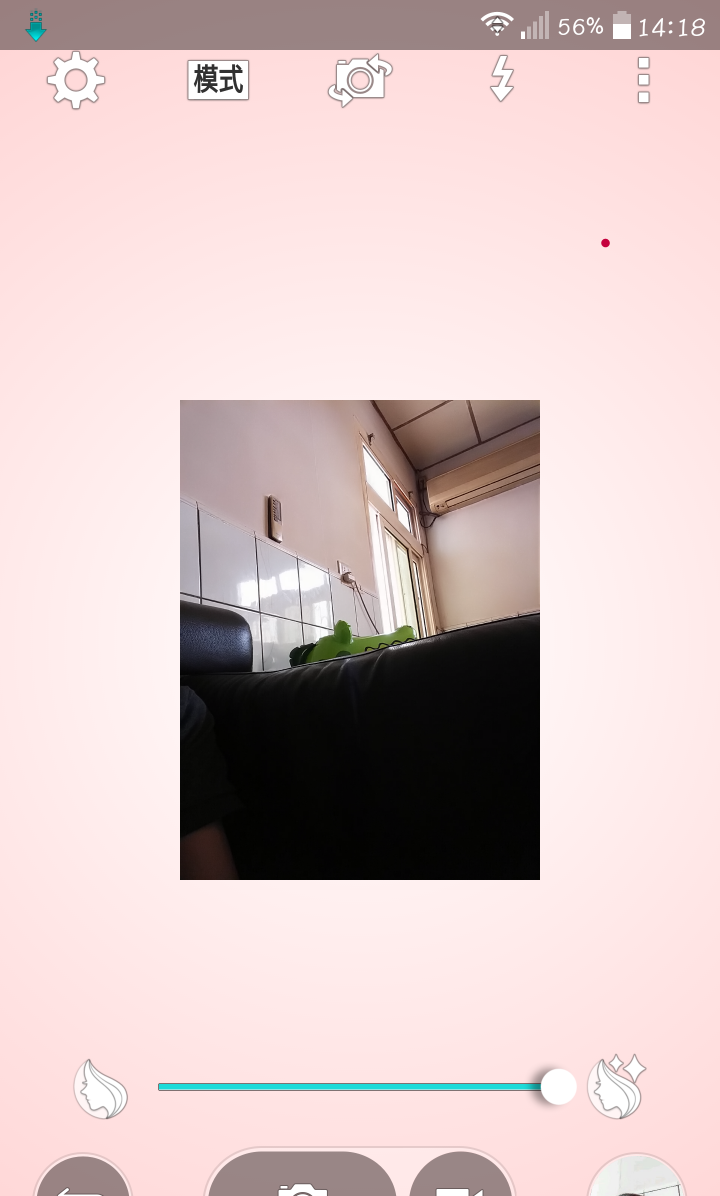Open the last captured photo thumbnail
The image size is (720, 1196).
click(x=636, y=1180)
